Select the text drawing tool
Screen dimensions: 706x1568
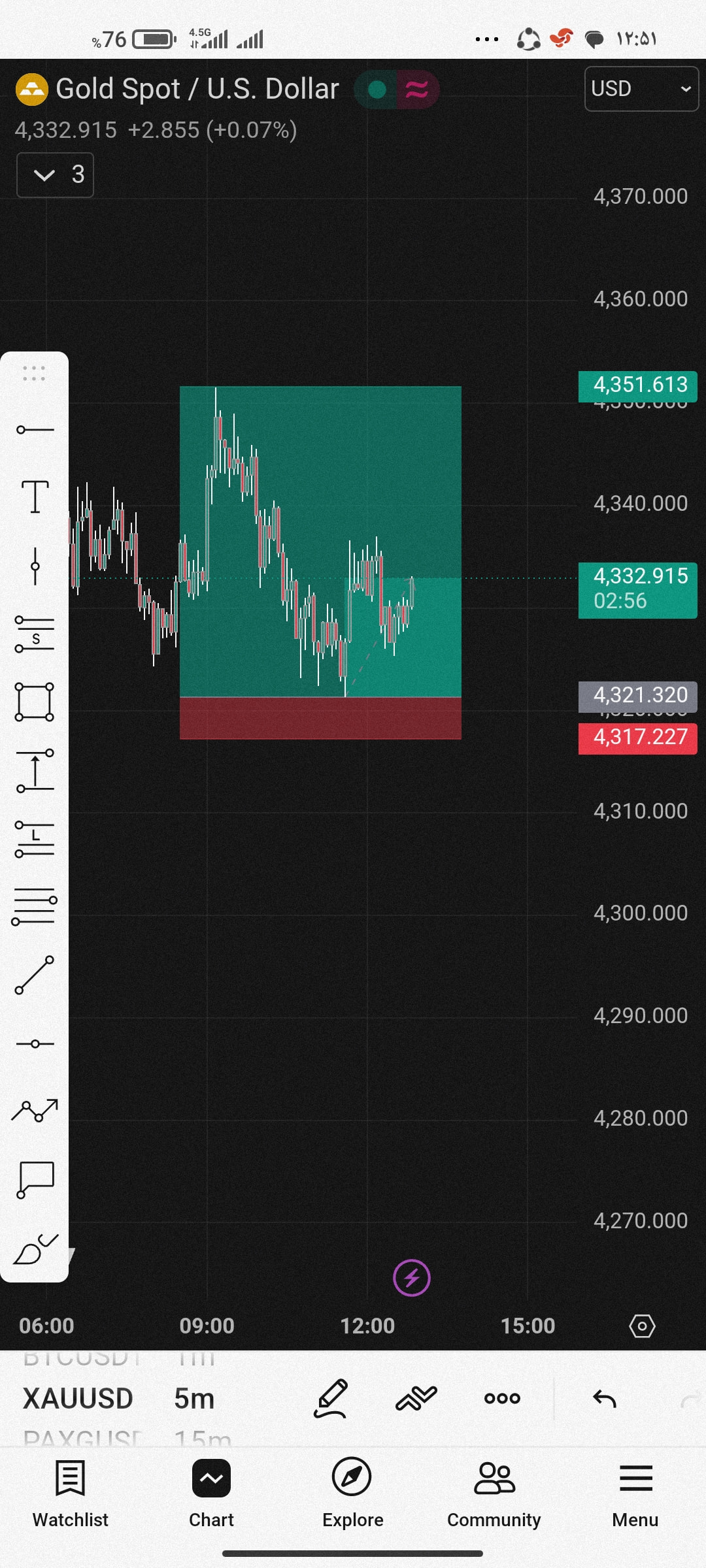(35, 497)
